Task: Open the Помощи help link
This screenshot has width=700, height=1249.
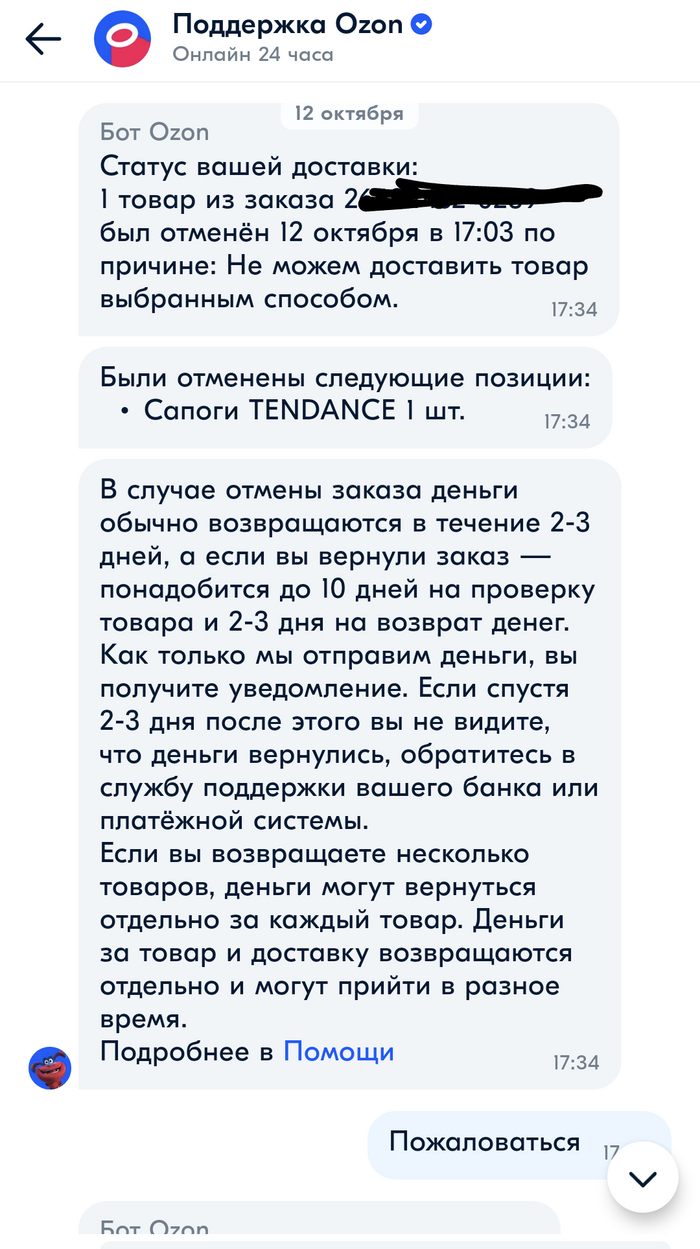Action: [x=339, y=1051]
